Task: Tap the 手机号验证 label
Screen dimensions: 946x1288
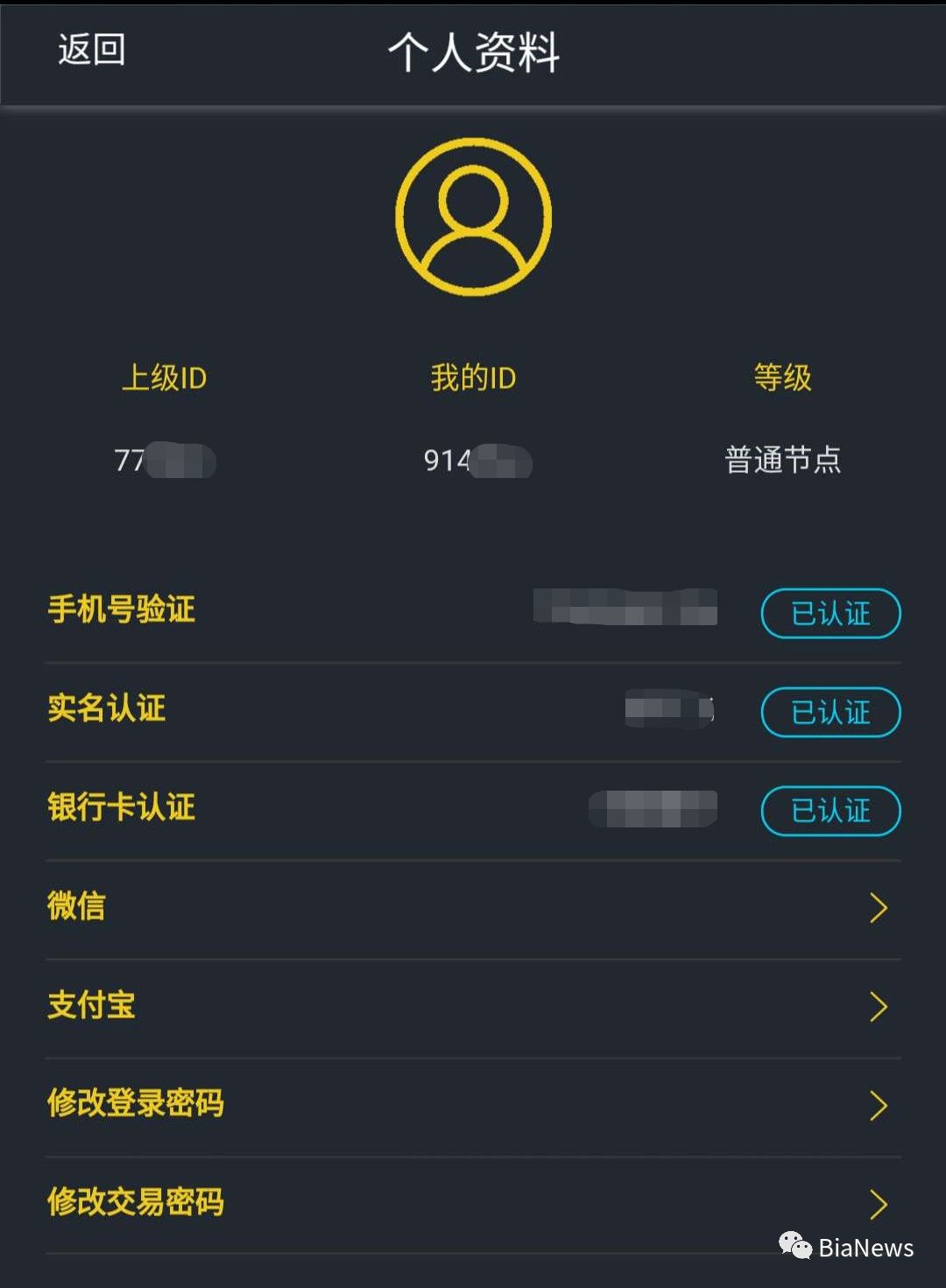Action: pyautogui.click(x=123, y=610)
